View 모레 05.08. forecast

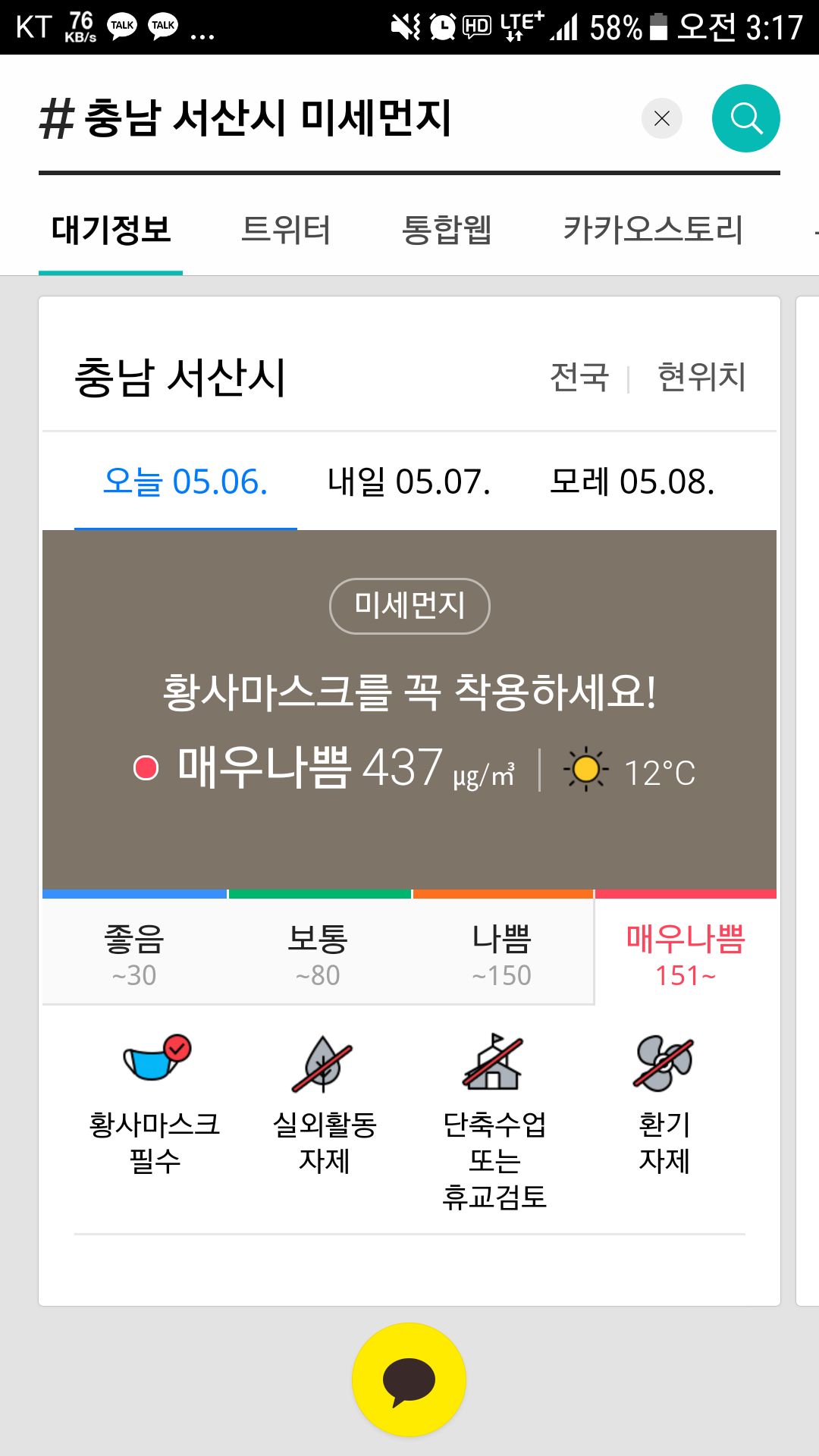pos(632,482)
